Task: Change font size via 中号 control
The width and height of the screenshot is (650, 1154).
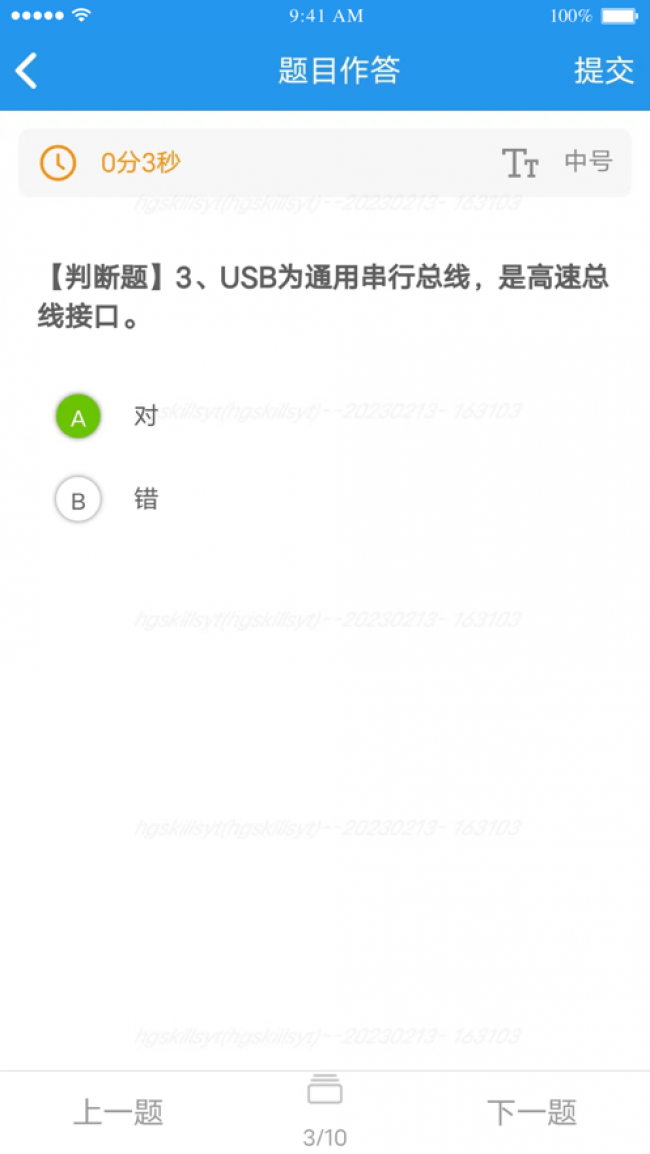Action: pos(557,163)
